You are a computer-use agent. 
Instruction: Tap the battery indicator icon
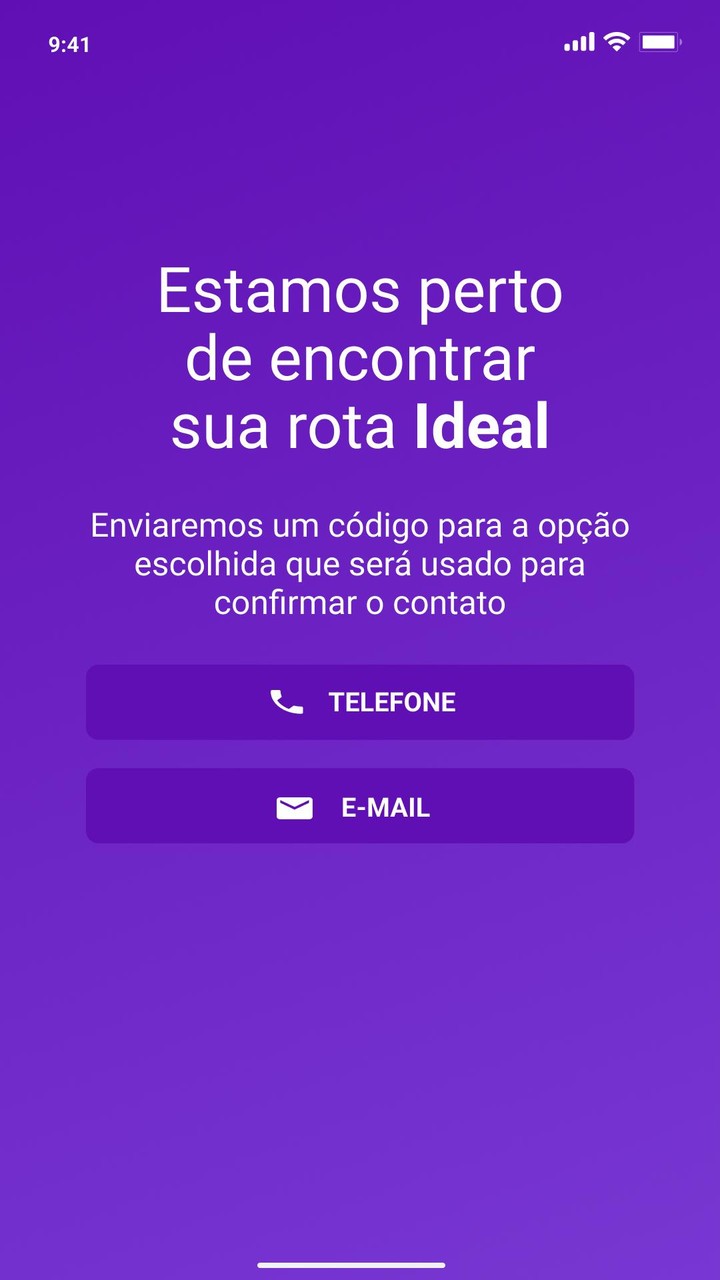[662, 43]
